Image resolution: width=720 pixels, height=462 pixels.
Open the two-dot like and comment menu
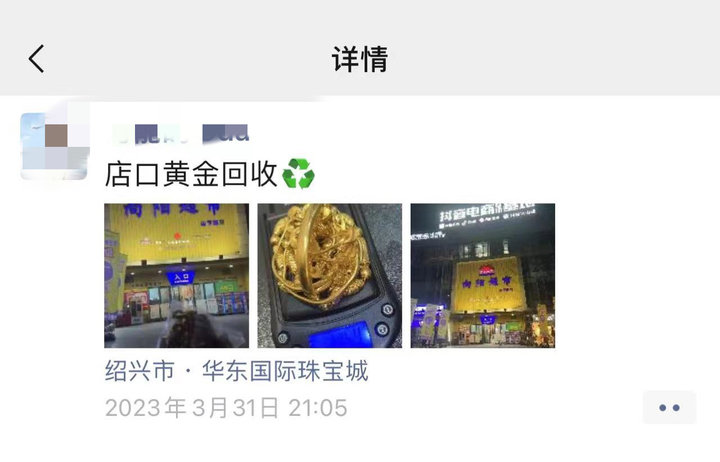[x=669, y=407]
